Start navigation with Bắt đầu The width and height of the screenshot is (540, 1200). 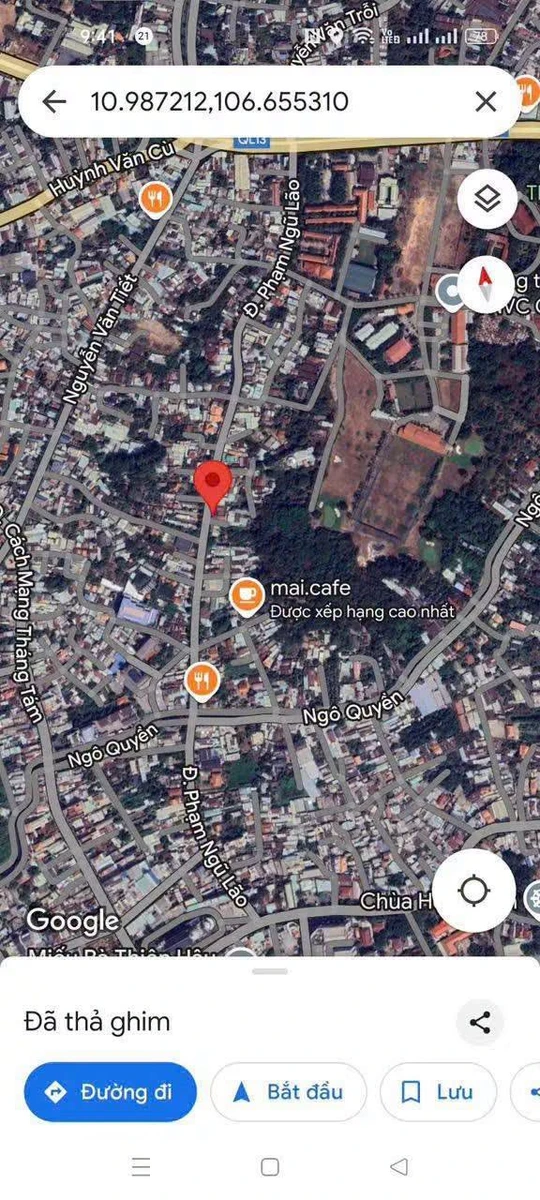coord(289,1092)
